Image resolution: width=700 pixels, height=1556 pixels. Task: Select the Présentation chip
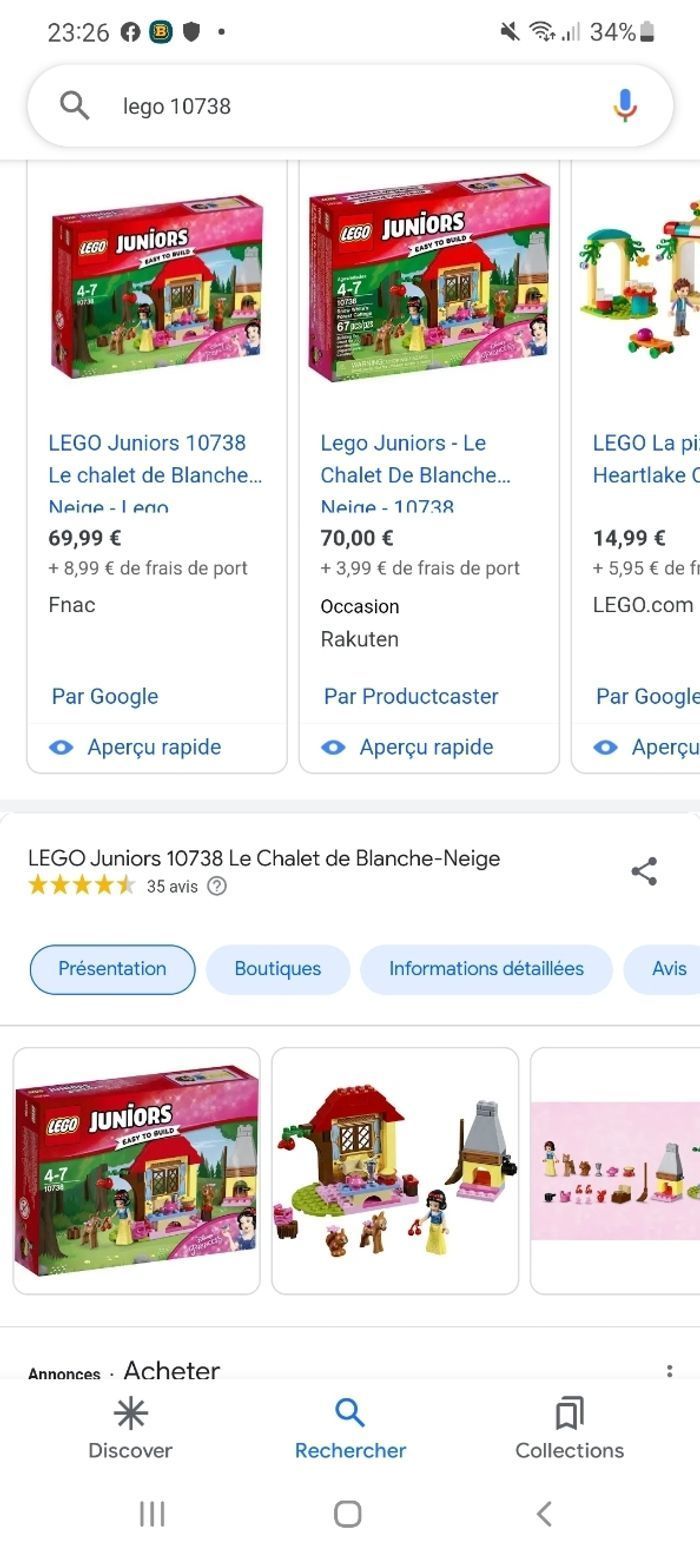112,969
